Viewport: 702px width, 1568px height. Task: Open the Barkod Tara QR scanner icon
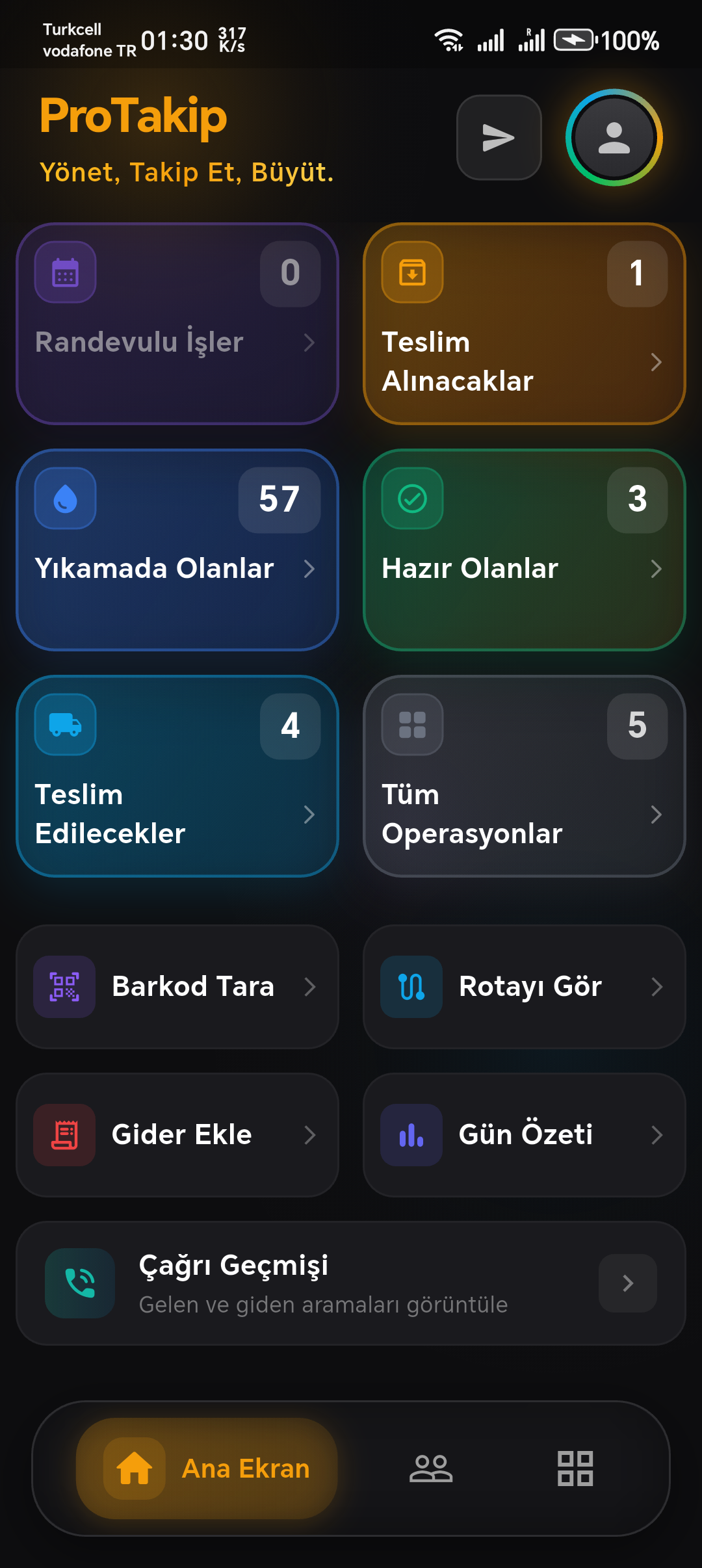(64, 986)
